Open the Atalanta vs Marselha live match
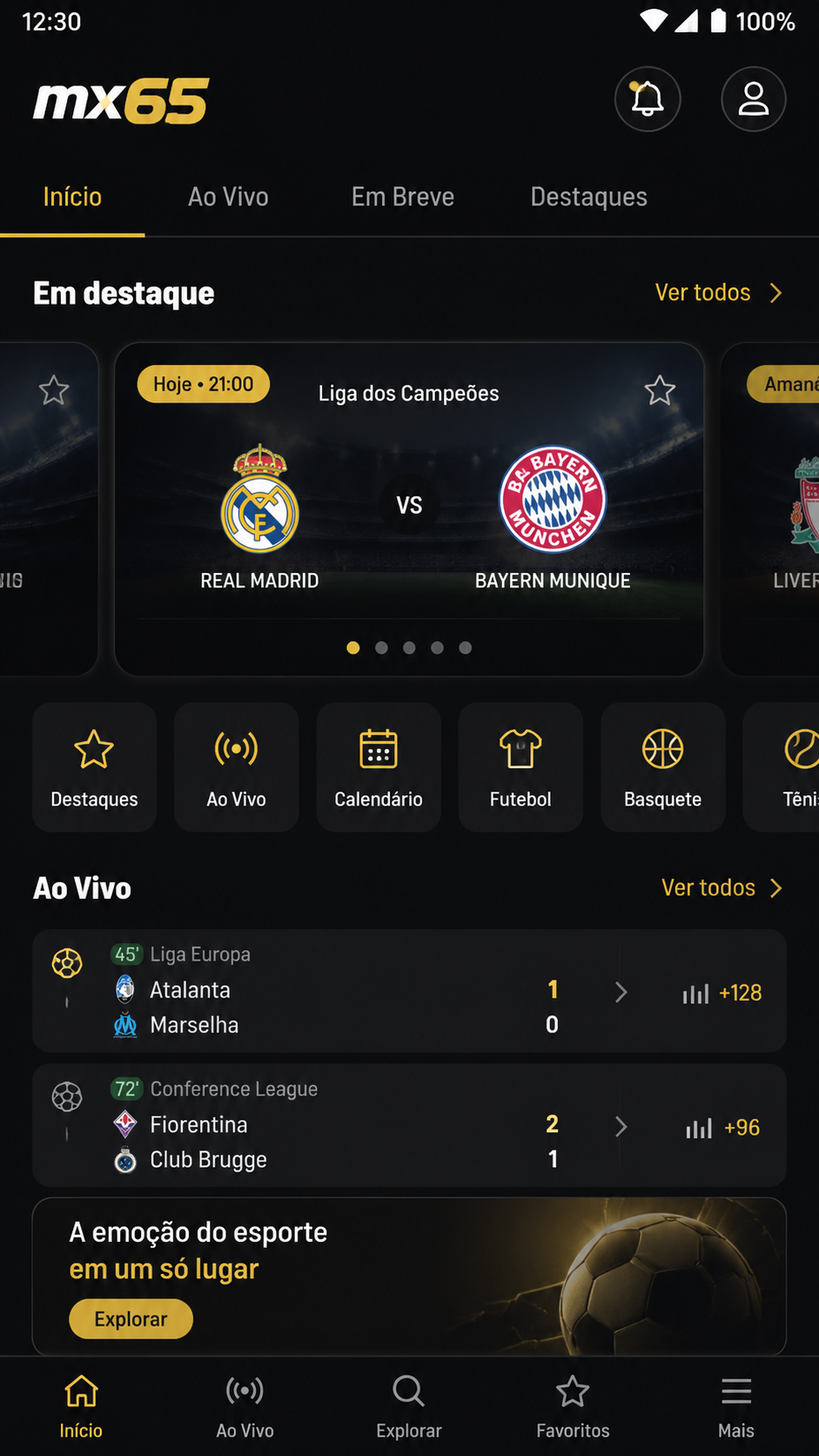Viewport: 819px width, 1456px height. coord(409,991)
